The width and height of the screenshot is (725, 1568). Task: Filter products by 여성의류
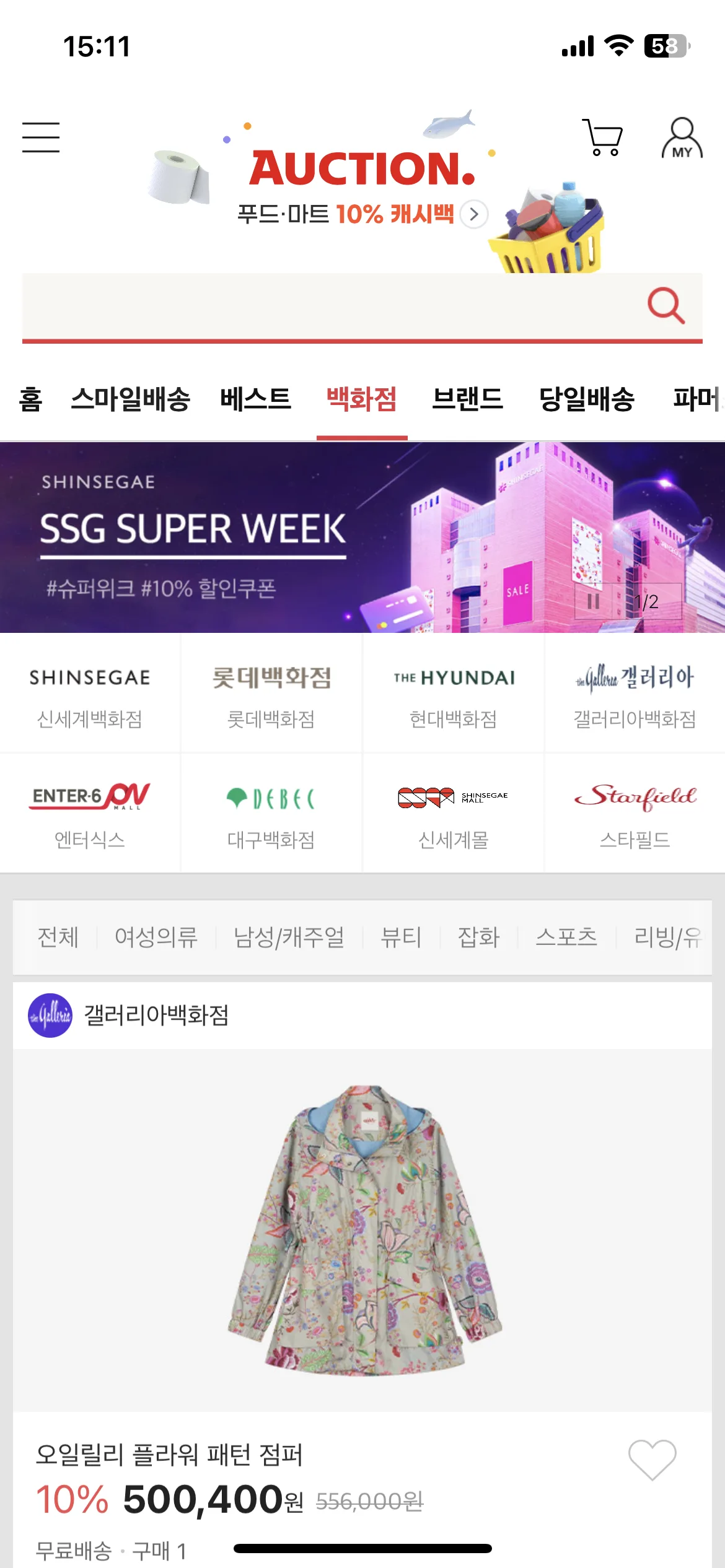pos(156,937)
